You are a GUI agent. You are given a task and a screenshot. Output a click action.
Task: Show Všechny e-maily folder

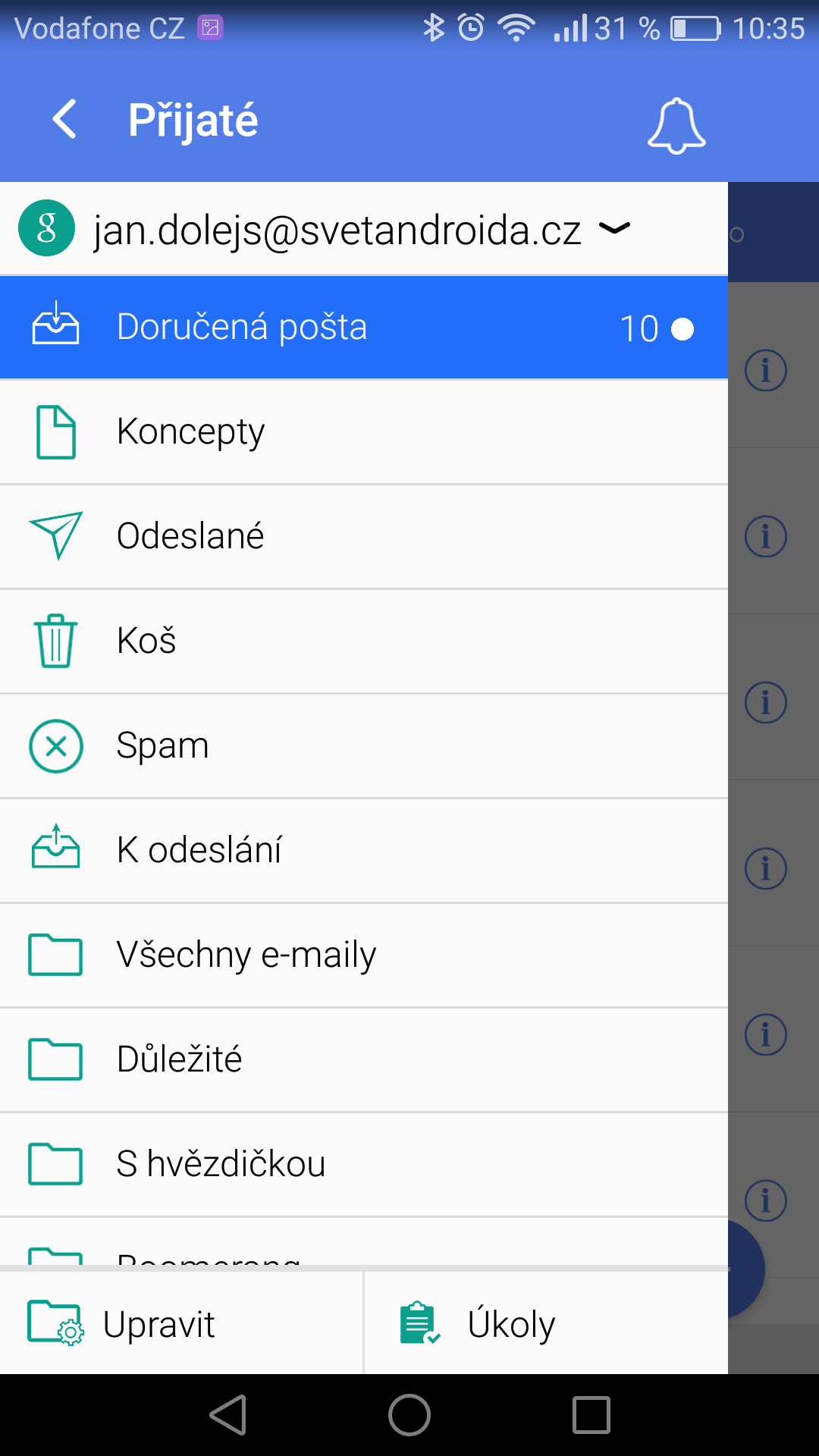(364, 955)
